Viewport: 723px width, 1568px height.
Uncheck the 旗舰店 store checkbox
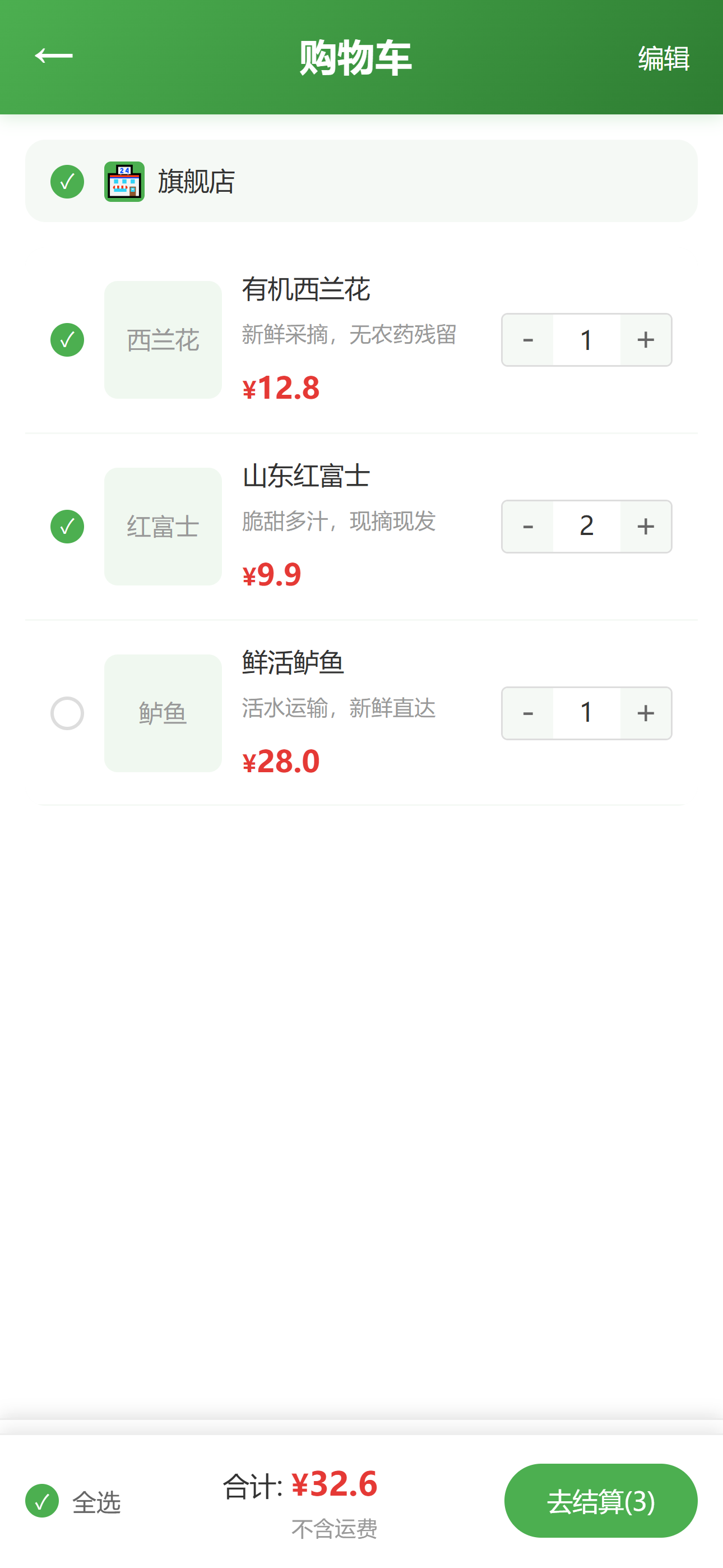pyautogui.click(x=67, y=181)
